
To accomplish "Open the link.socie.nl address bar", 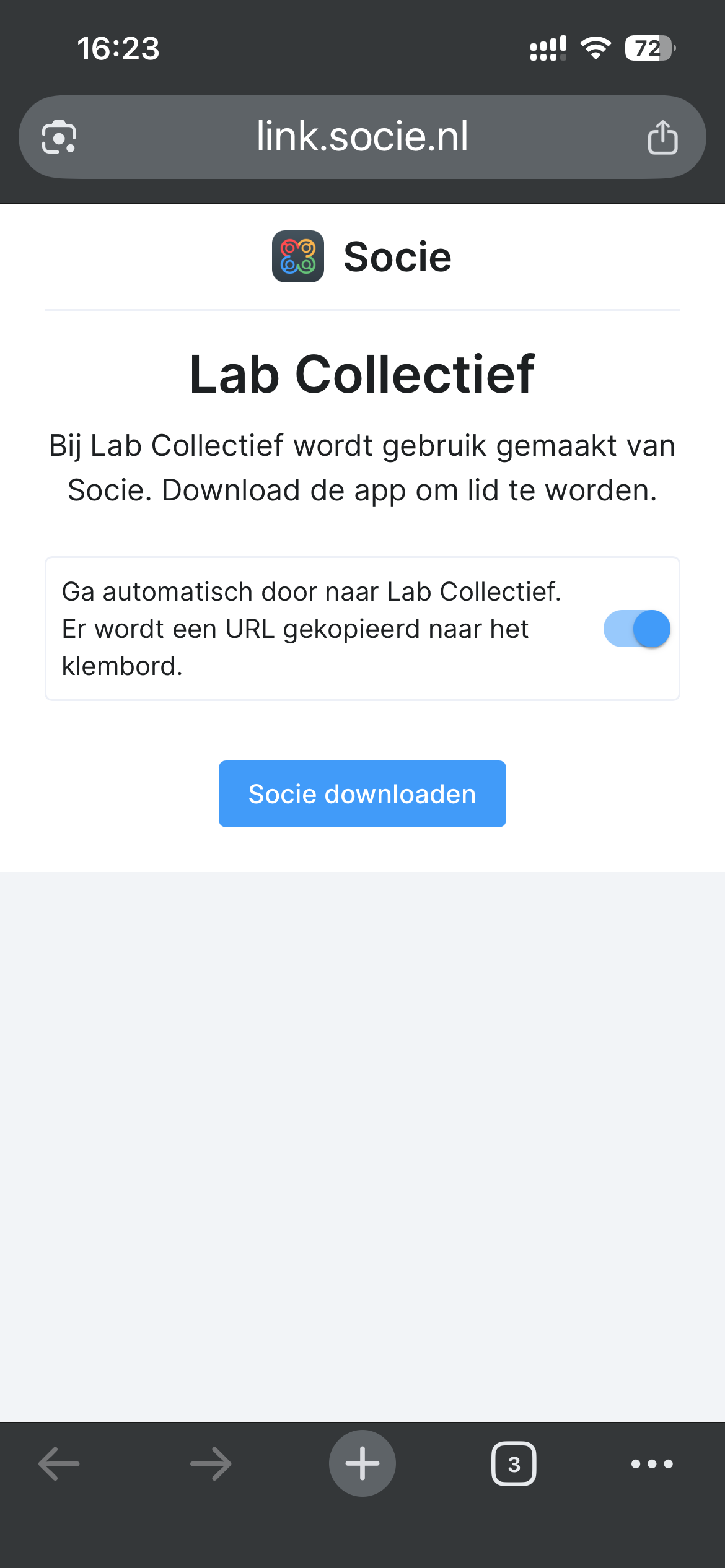I will (362, 137).
